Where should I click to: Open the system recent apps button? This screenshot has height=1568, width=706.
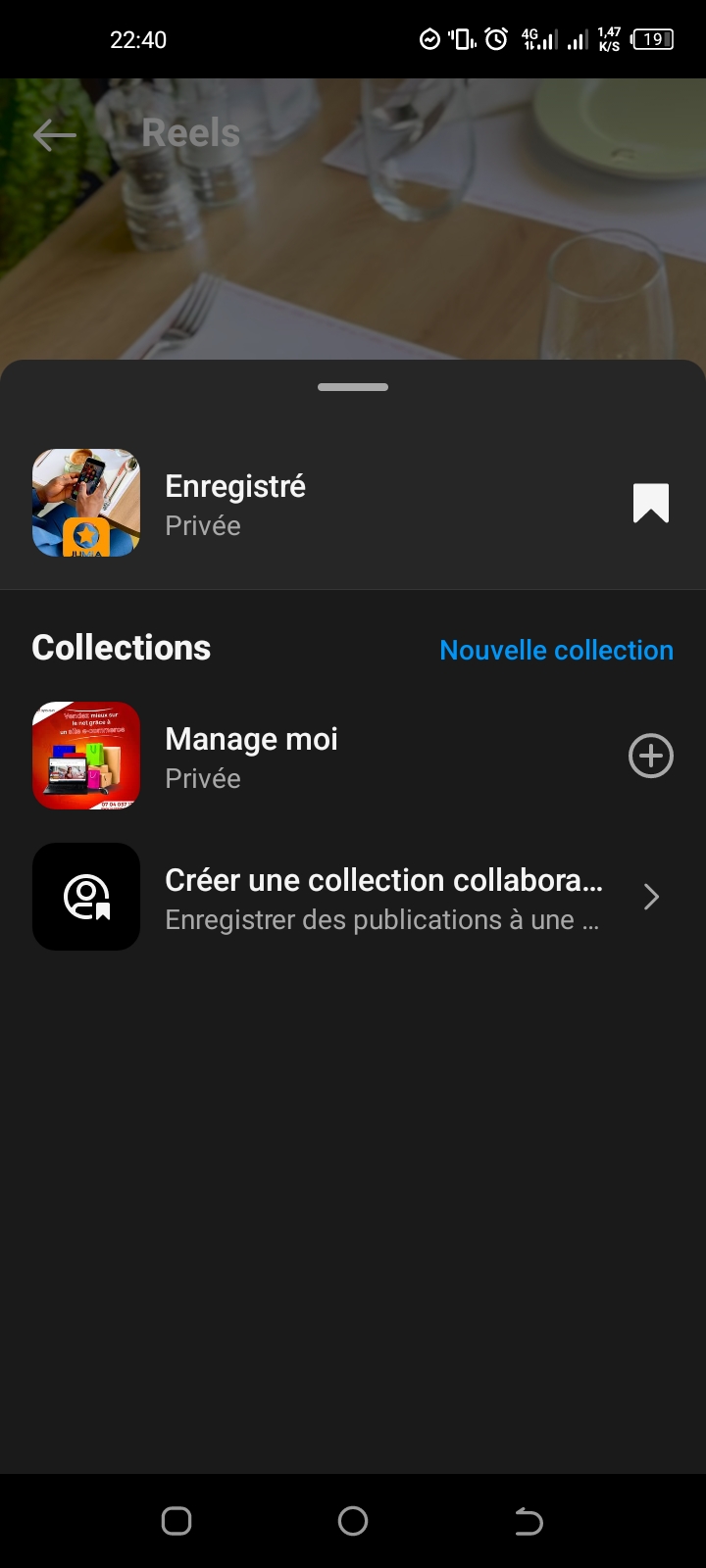(x=176, y=1521)
